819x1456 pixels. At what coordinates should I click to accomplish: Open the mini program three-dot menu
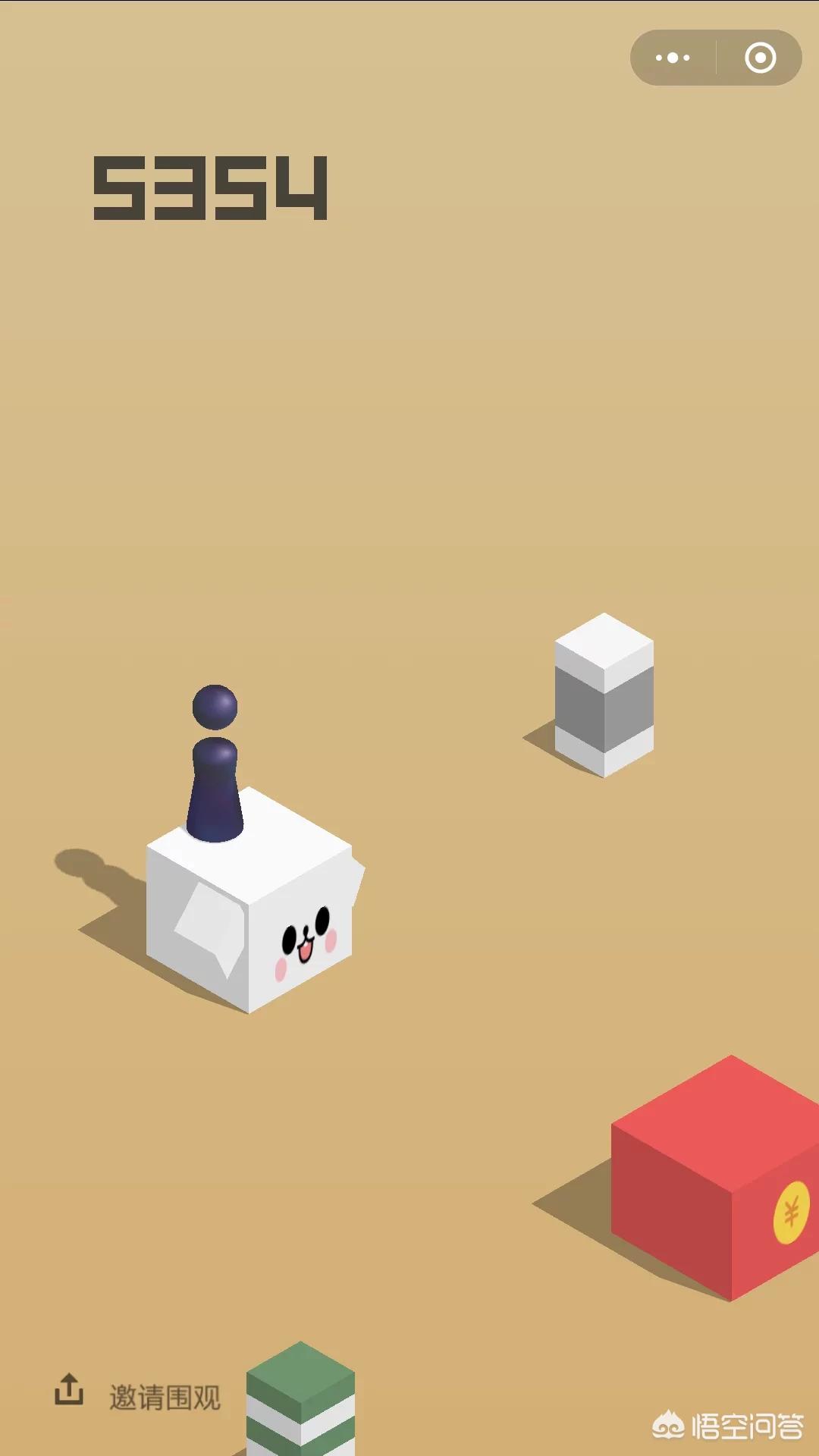(x=673, y=58)
